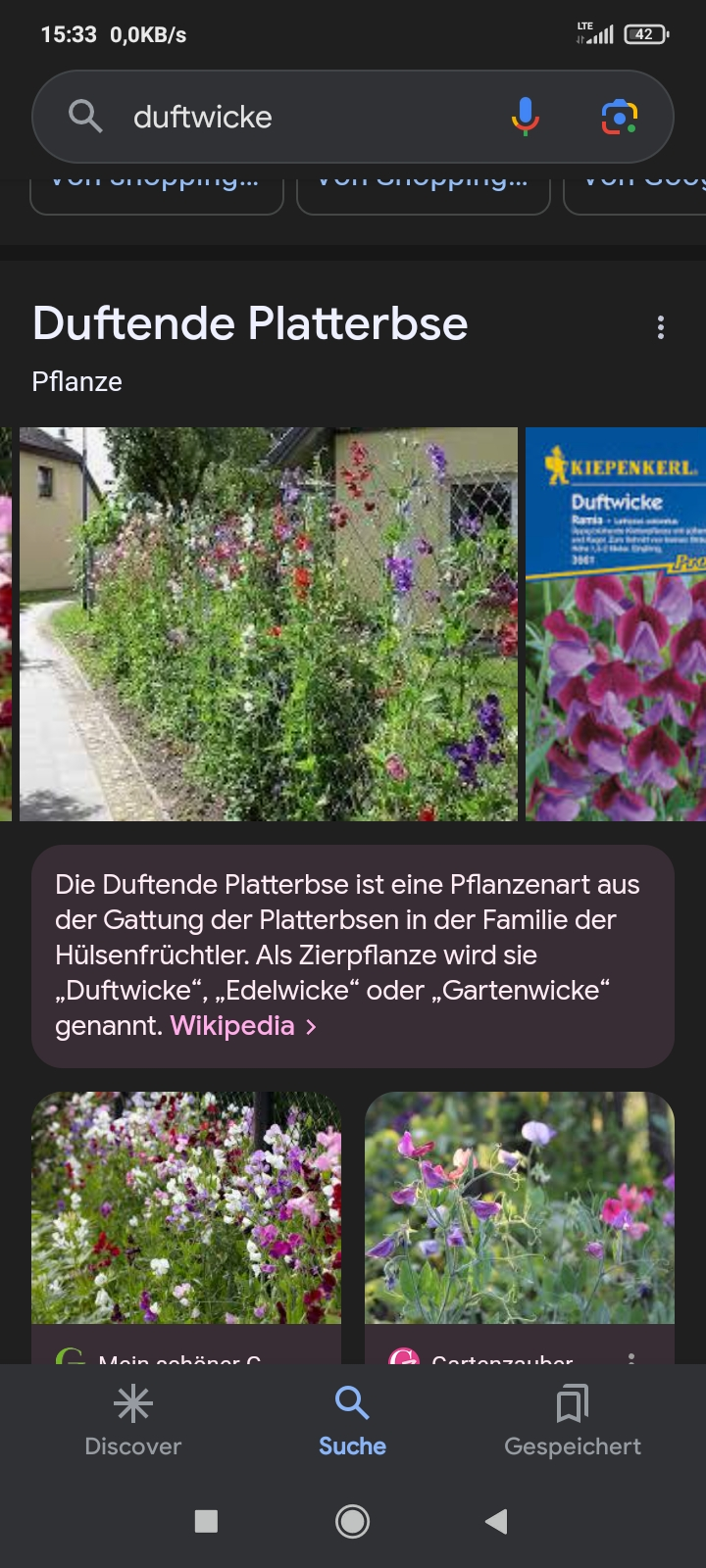Go to the Gespeichert tab
Screen dimensions: 706x1568
coord(572,1422)
